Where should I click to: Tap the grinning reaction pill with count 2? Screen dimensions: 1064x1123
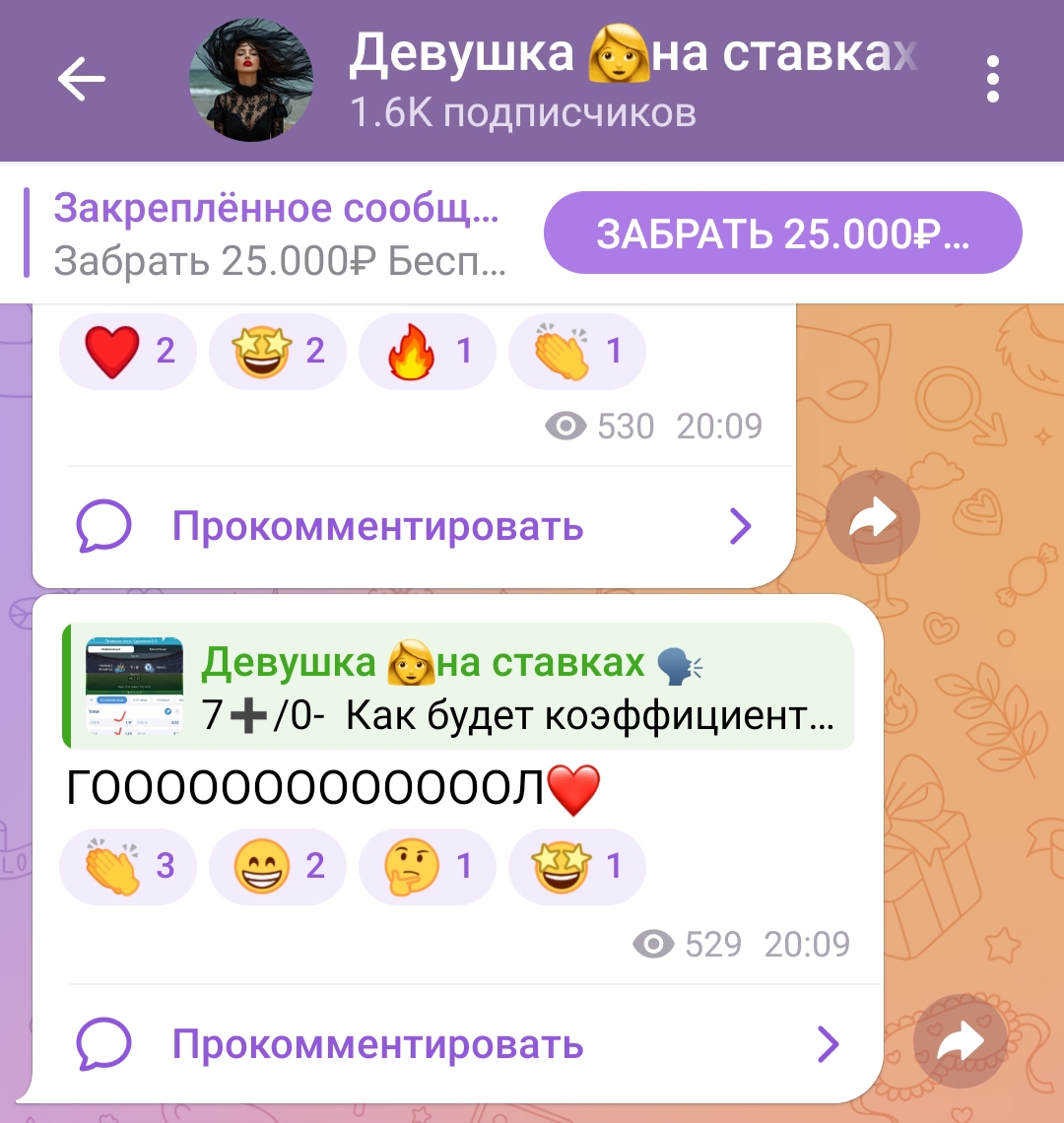[278, 867]
